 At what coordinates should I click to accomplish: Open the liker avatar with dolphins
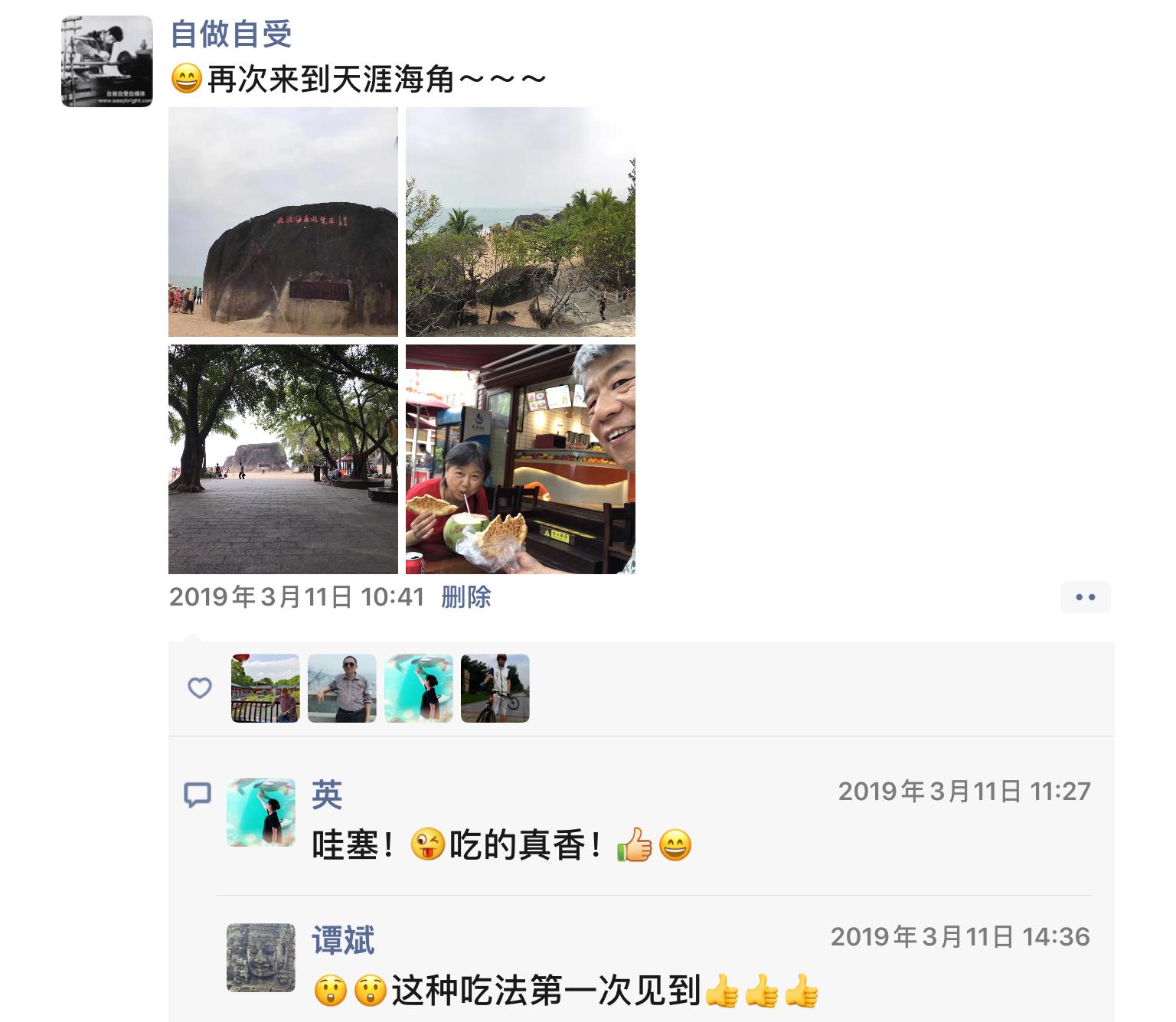click(x=419, y=688)
